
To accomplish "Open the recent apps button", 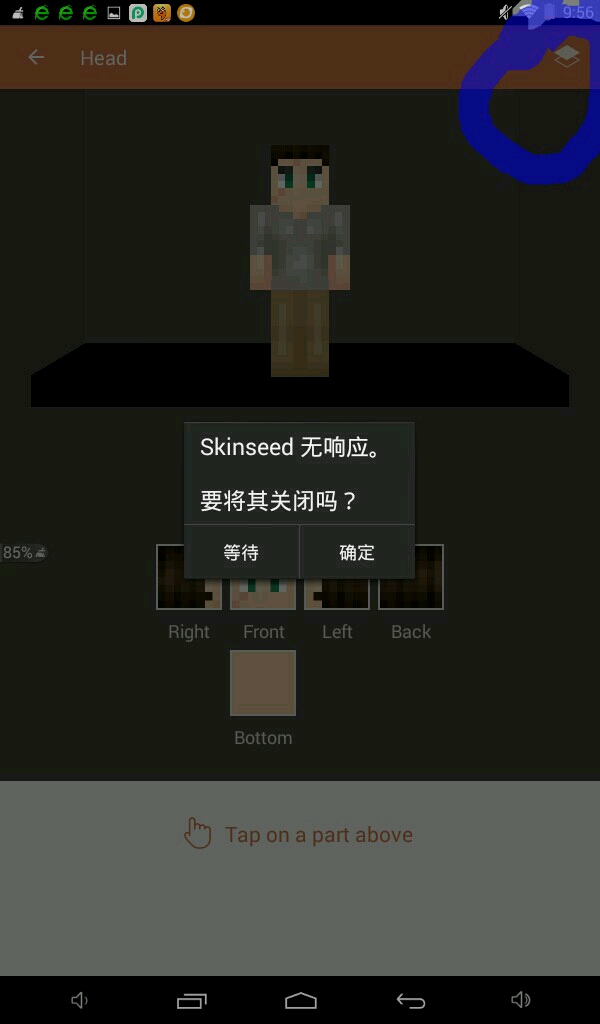I will coord(191,1000).
